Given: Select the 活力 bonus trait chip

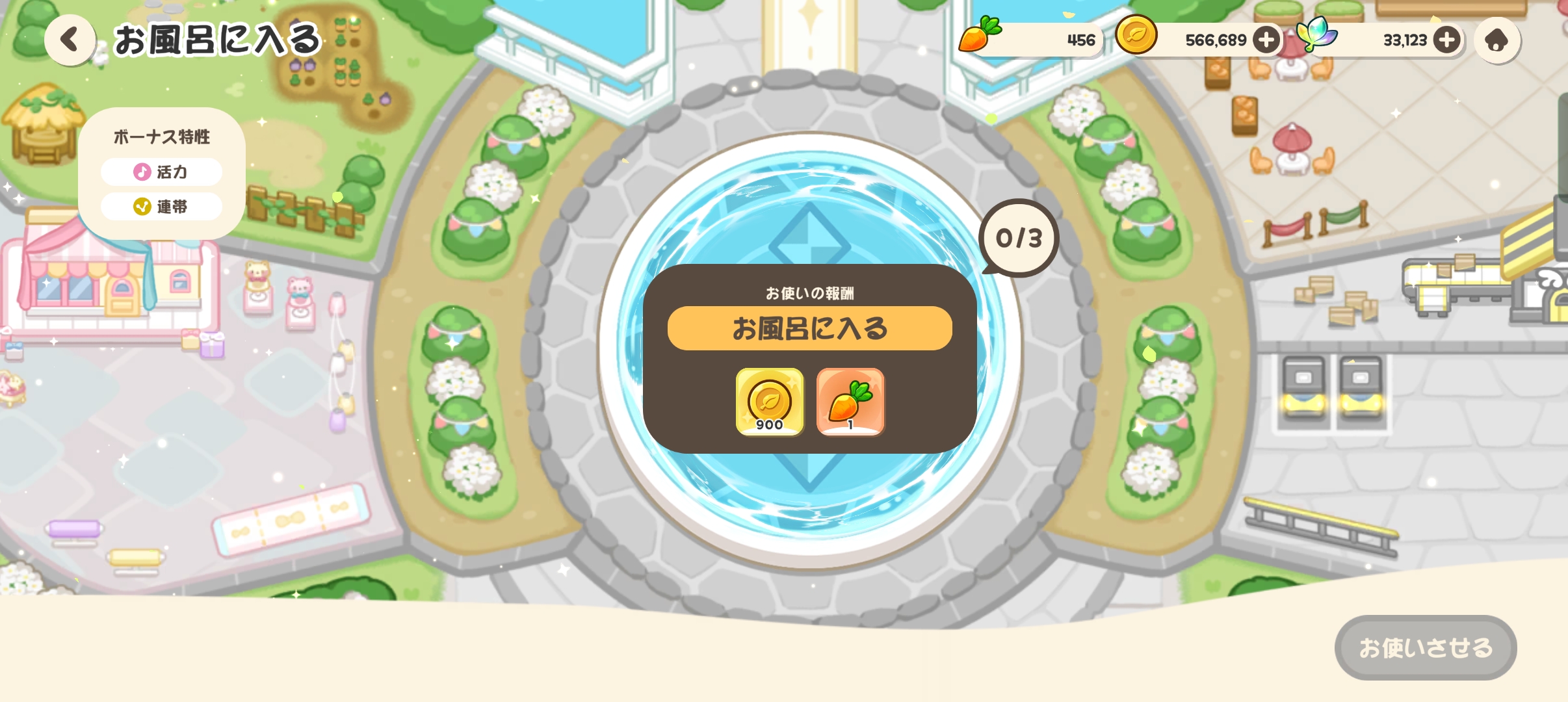Looking at the screenshot, I should 161,172.
